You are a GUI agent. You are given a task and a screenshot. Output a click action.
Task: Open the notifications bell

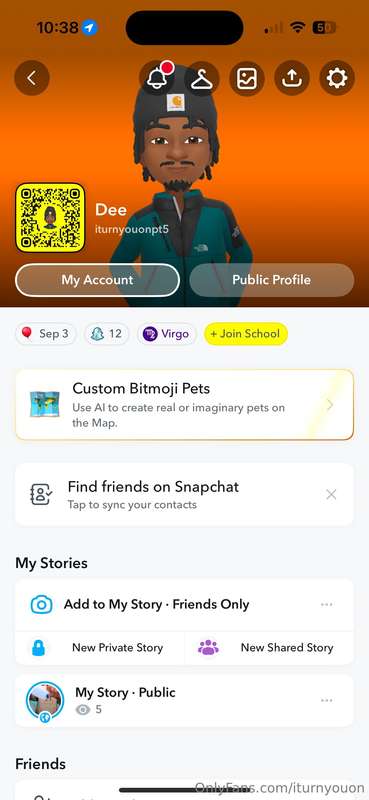(156, 78)
